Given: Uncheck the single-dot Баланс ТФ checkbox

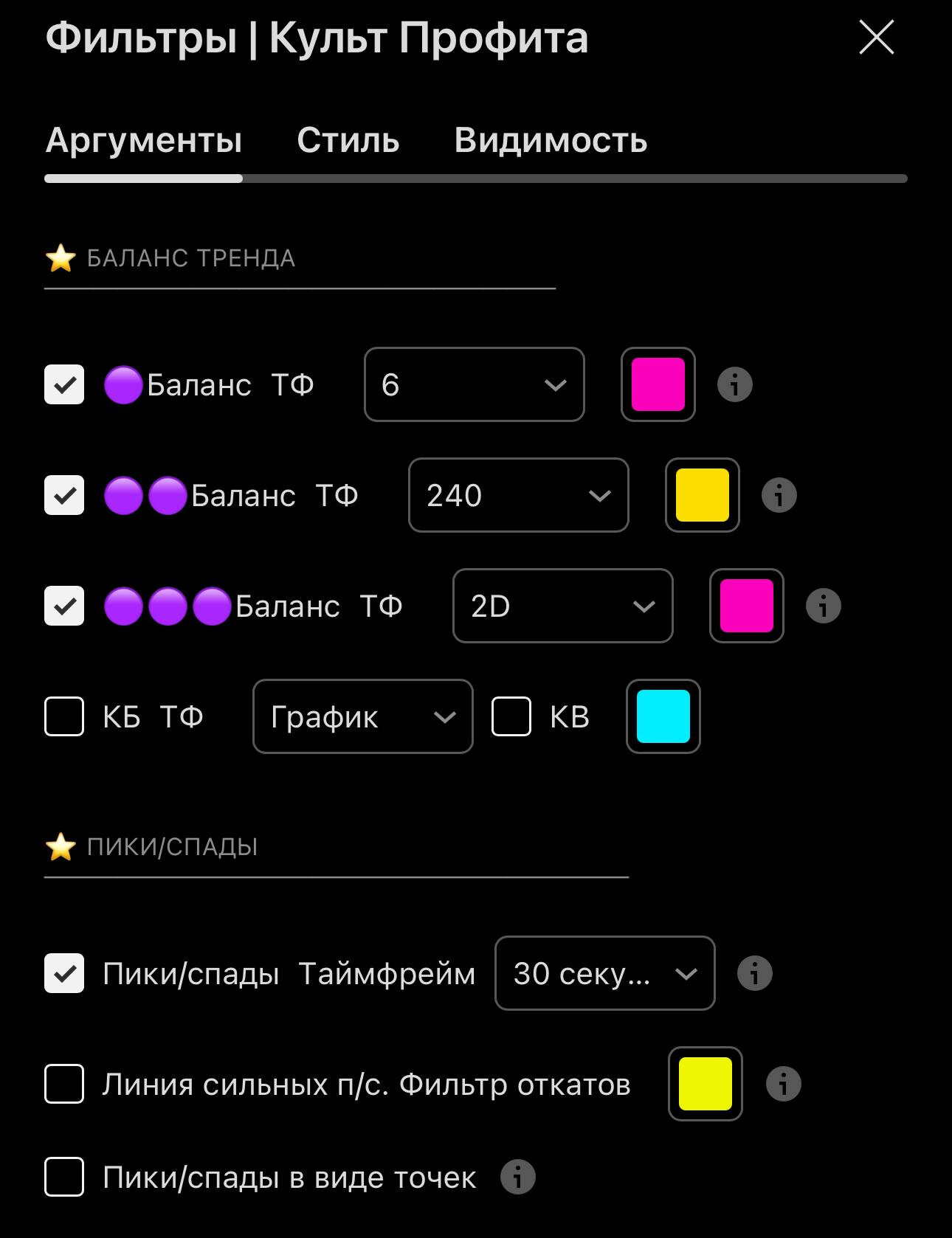Looking at the screenshot, I should pyautogui.click(x=64, y=384).
